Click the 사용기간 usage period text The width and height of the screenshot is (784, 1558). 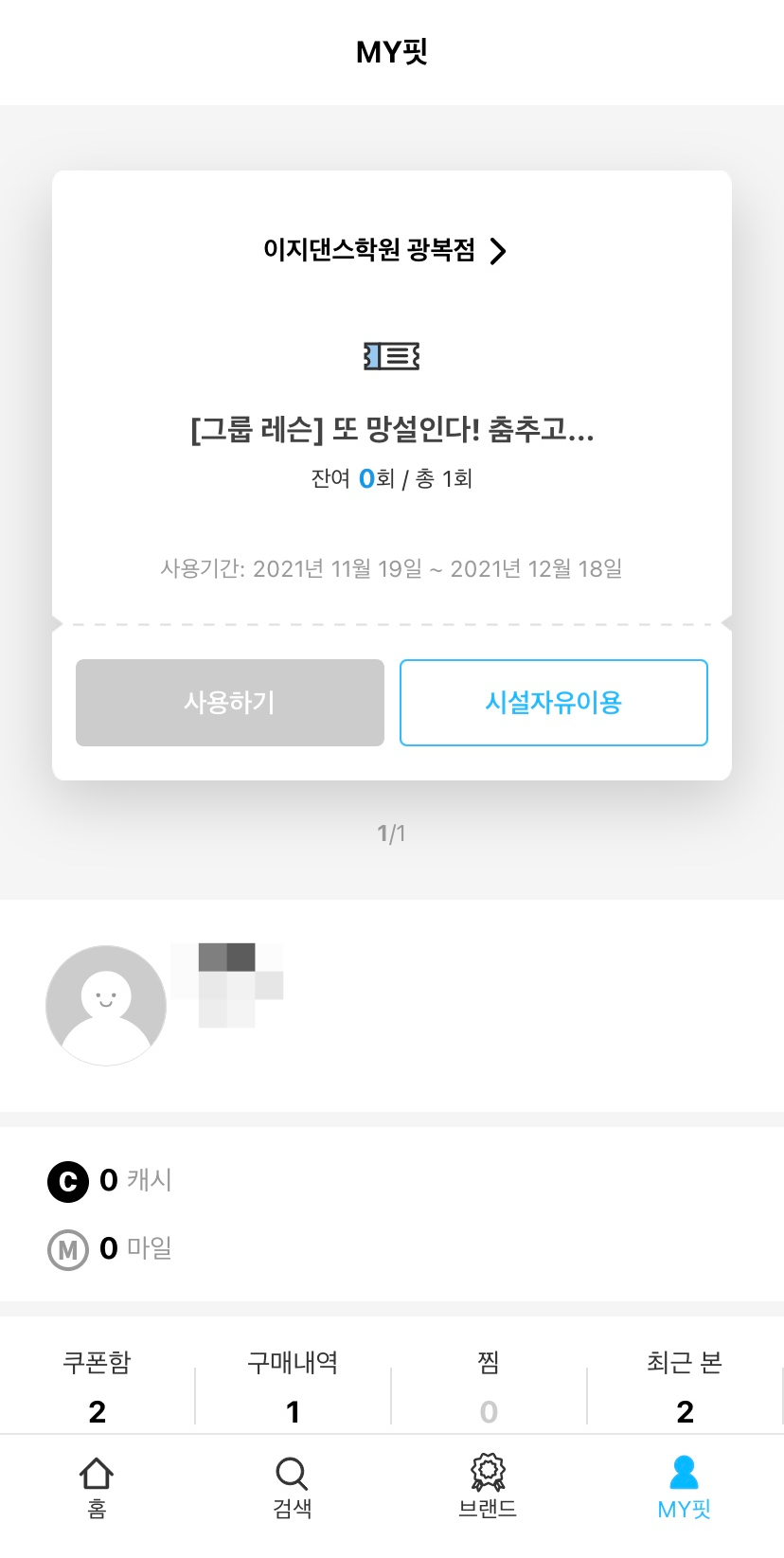click(x=391, y=568)
